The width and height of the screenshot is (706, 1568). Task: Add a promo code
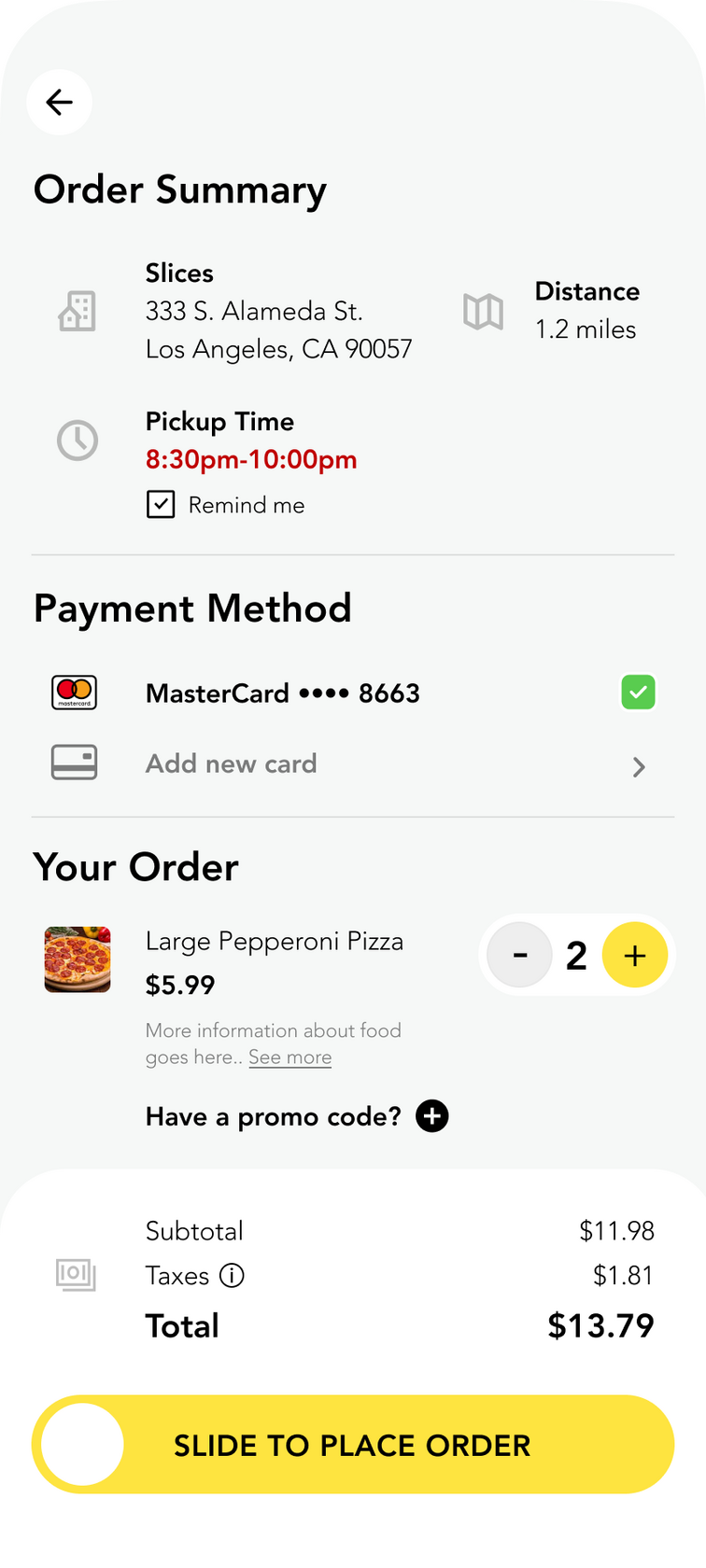click(432, 1116)
